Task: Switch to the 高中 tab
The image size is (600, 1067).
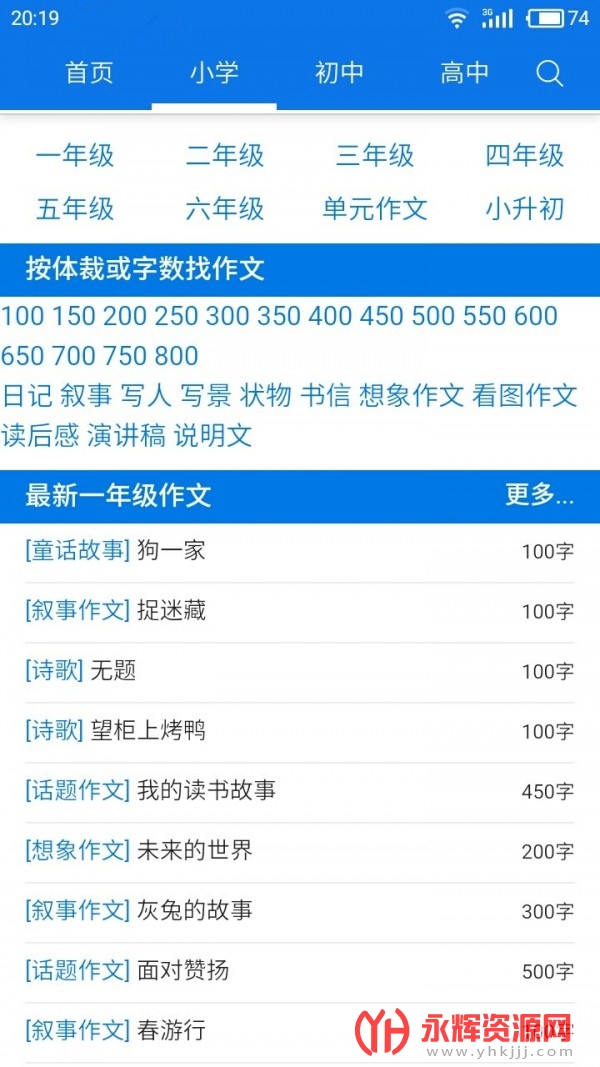Action: (x=465, y=73)
